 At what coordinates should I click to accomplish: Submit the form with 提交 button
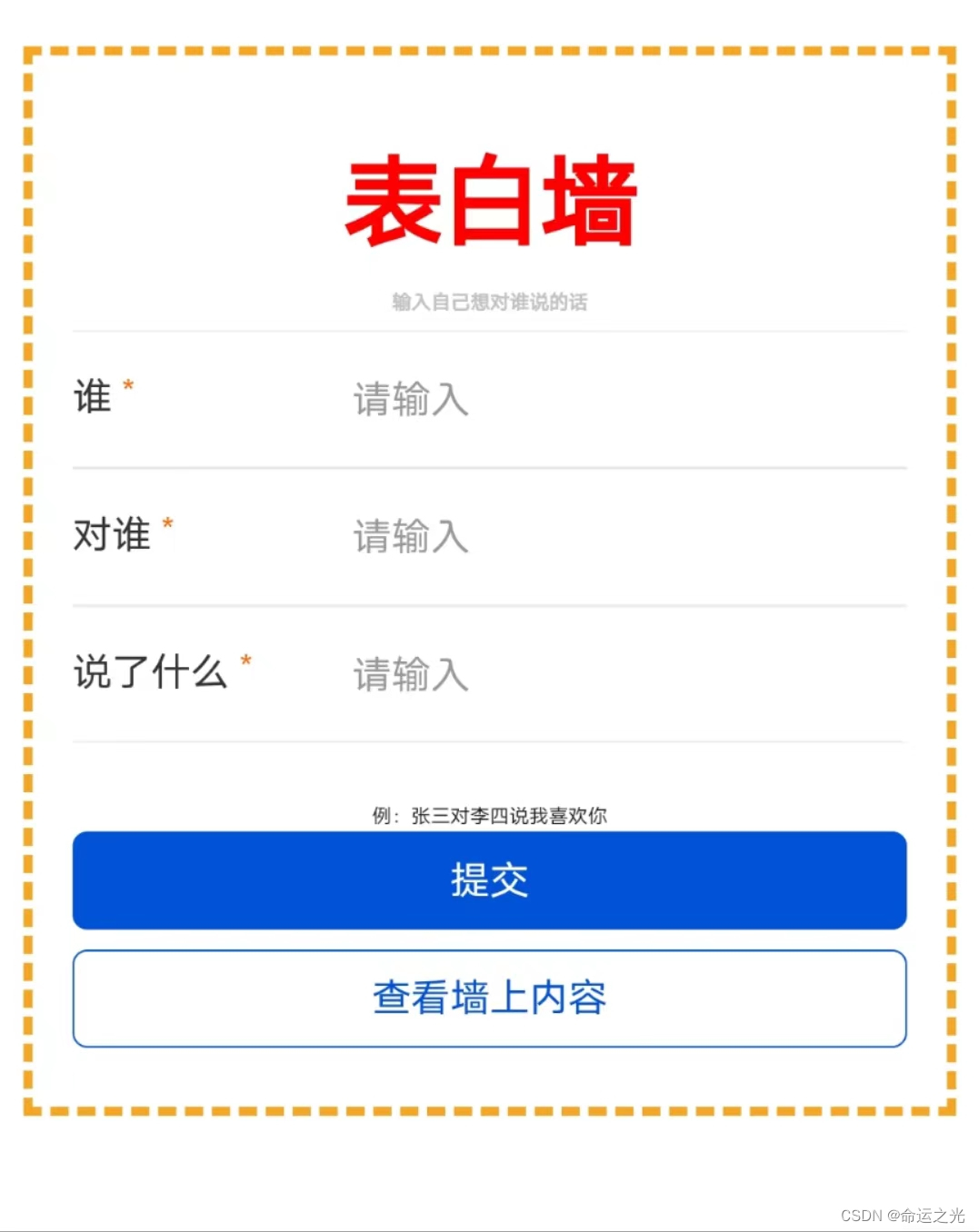coord(489,879)
